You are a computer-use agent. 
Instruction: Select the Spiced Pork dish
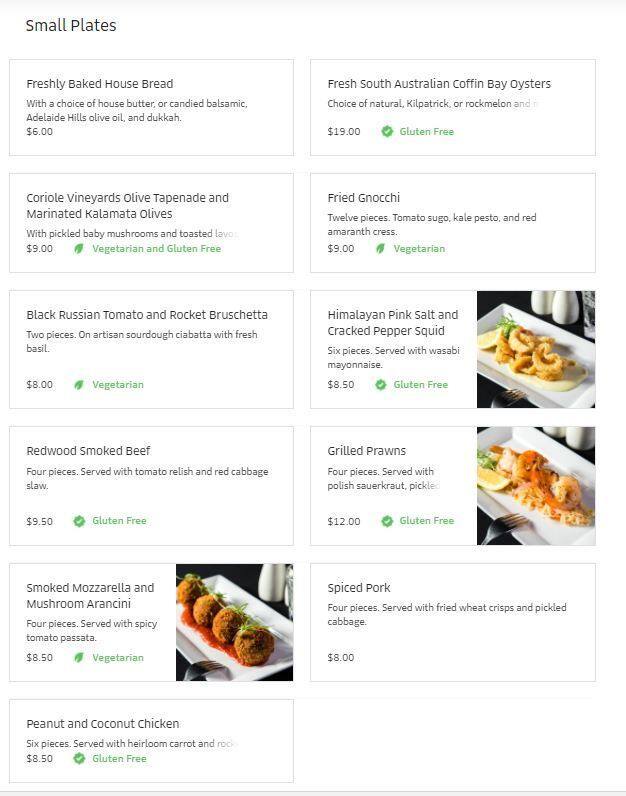point(452,621)
